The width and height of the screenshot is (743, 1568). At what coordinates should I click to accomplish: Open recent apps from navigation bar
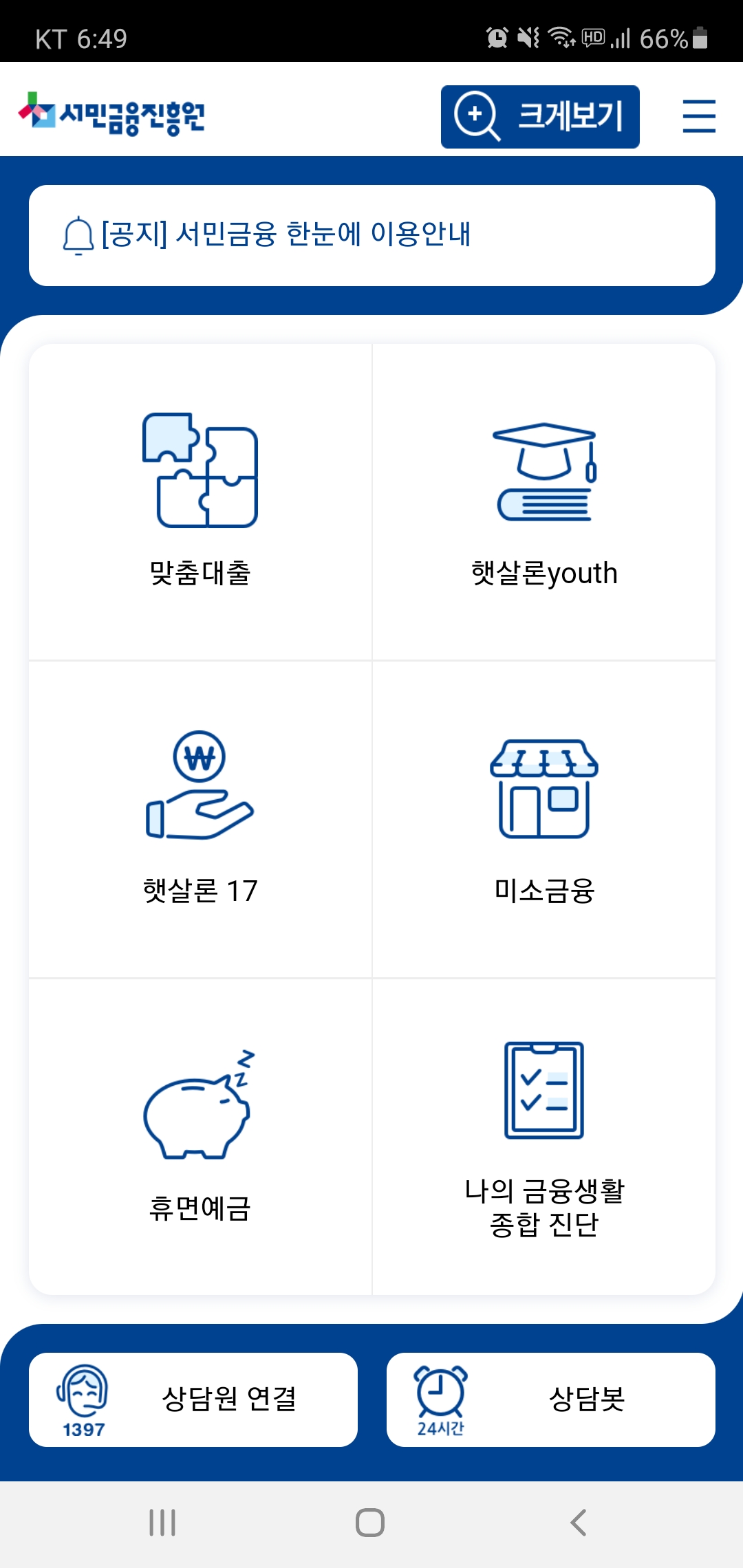click(162, 1523)
